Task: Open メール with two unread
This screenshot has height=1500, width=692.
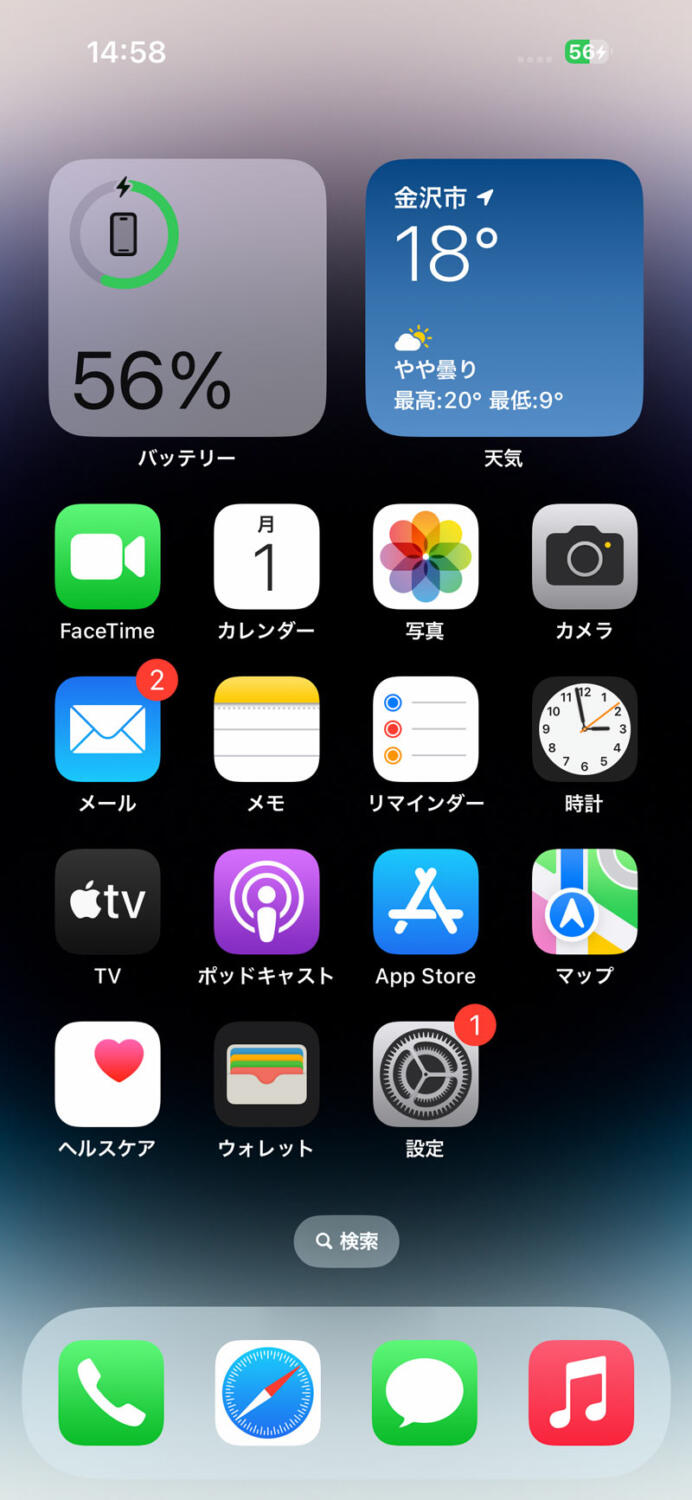Action: tap(107, 729)
